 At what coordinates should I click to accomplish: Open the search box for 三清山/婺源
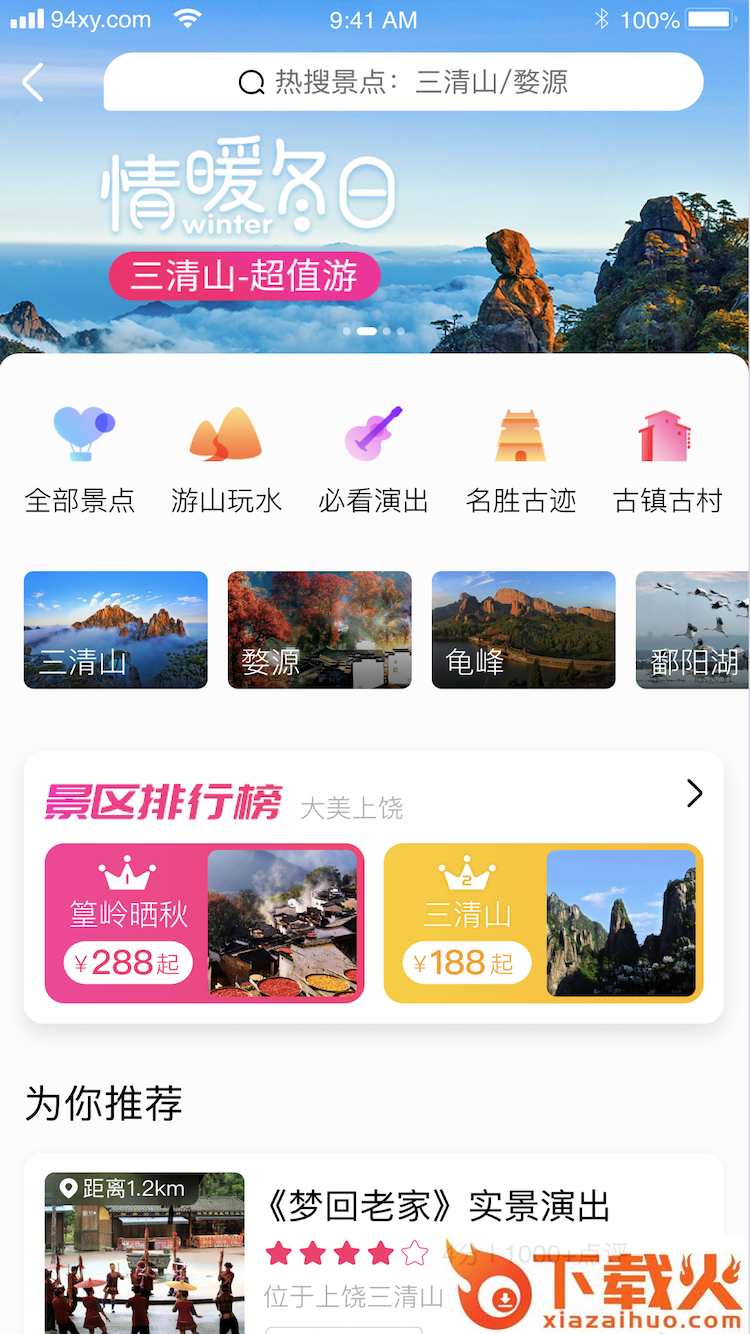pos(403,82)
